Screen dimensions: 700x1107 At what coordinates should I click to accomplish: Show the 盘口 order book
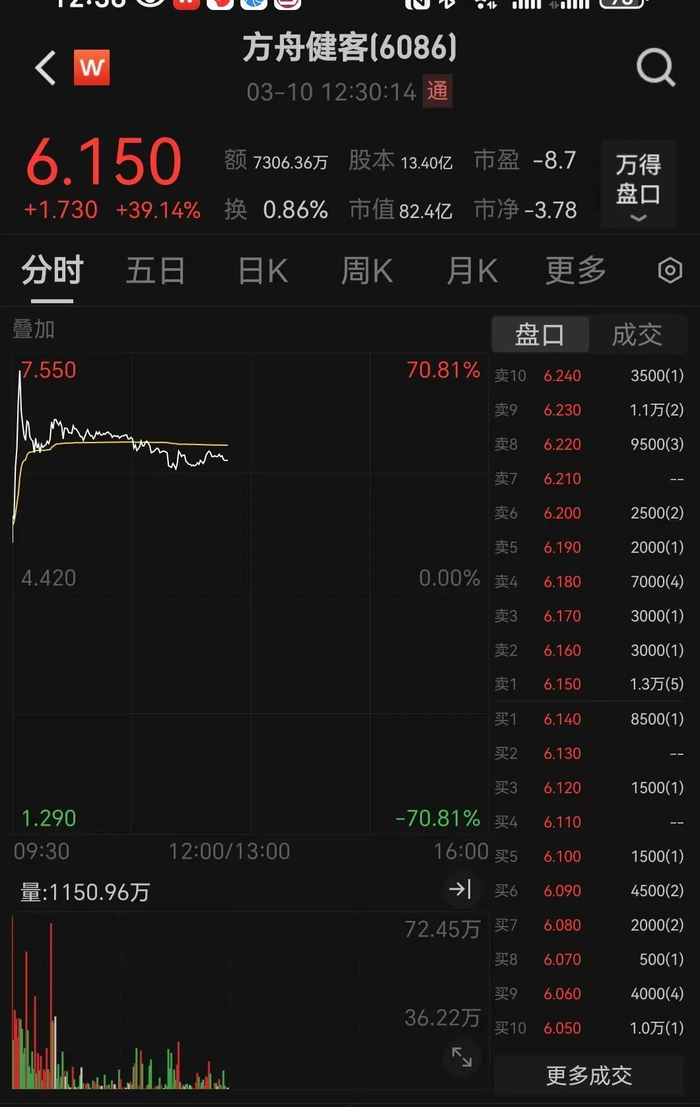[x=539, y=335]
